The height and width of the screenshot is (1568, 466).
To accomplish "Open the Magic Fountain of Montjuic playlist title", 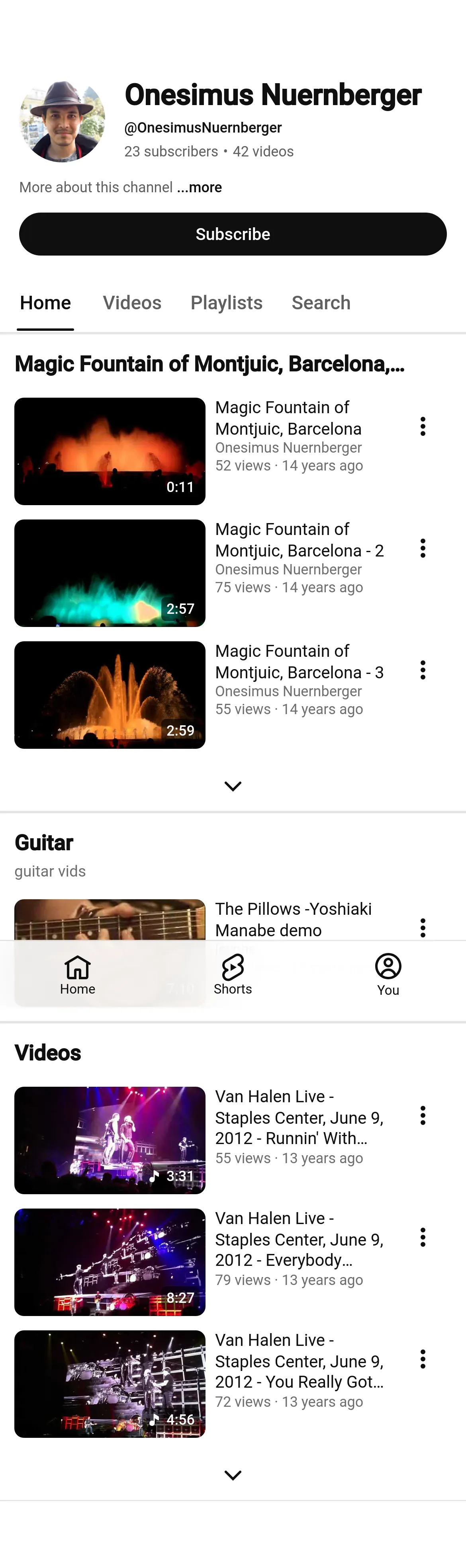I will [210, 364].
